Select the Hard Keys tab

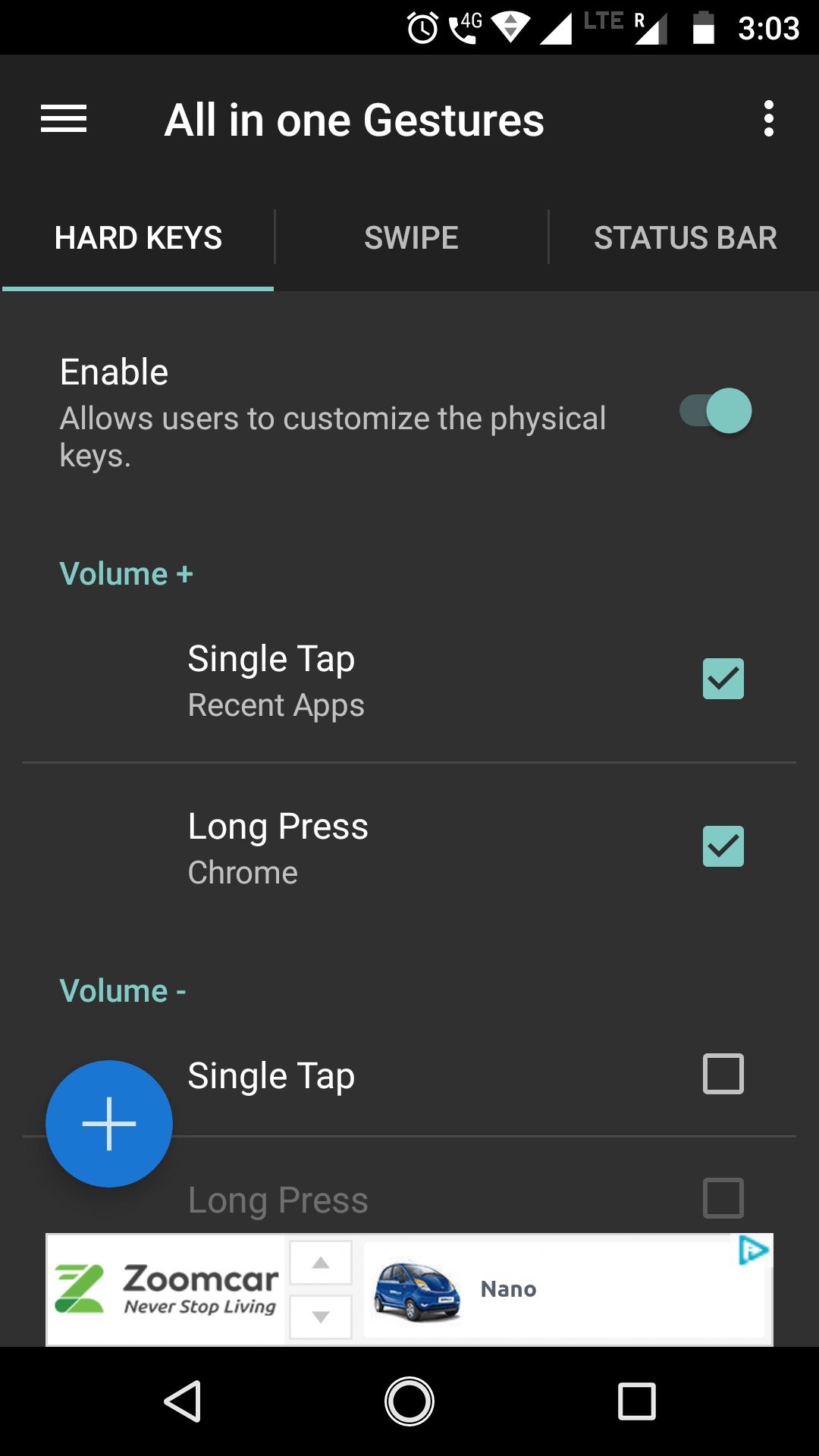[138, 238]
